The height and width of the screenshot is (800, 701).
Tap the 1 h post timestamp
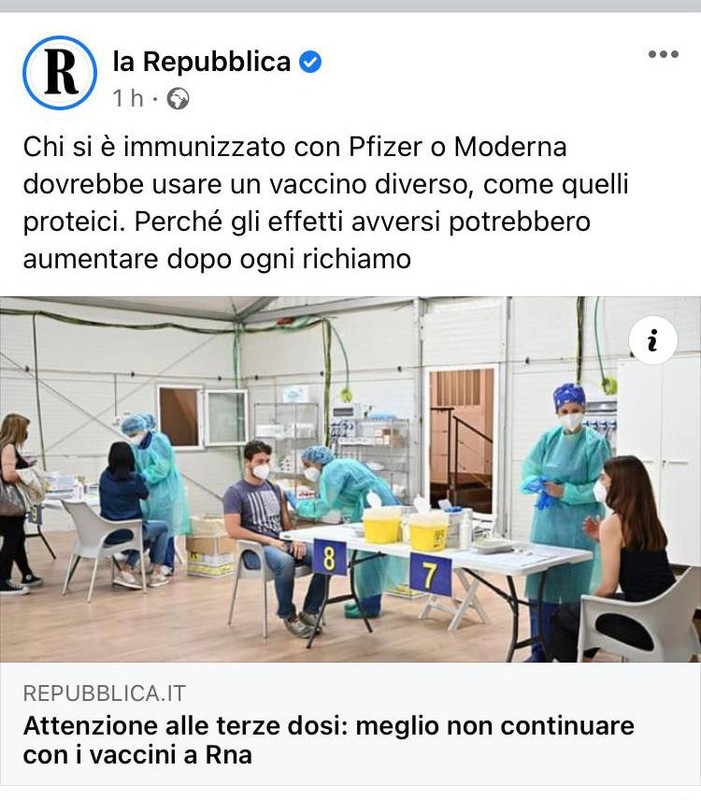[x=128, y=98]
